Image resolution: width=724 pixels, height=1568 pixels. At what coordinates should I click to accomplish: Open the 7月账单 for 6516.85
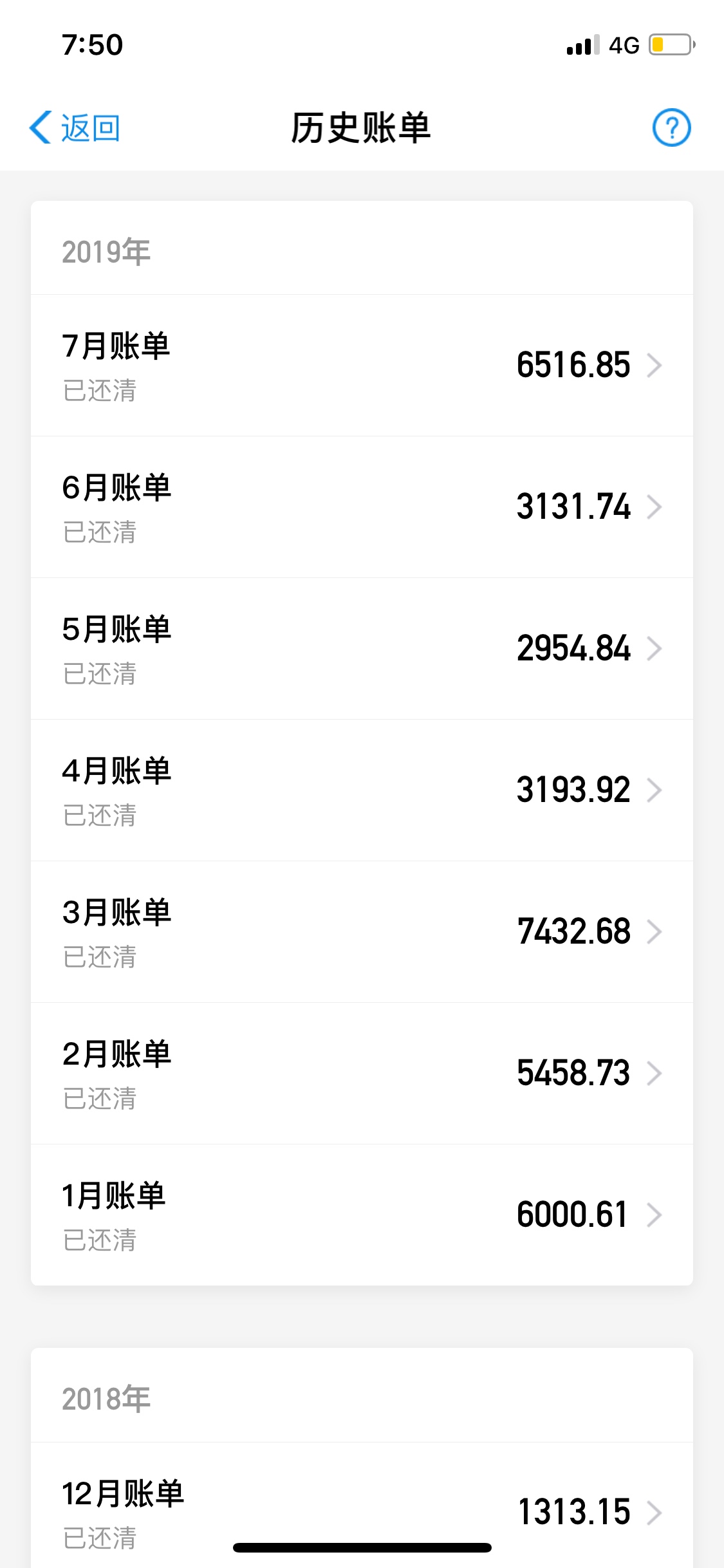pos(362,366)
